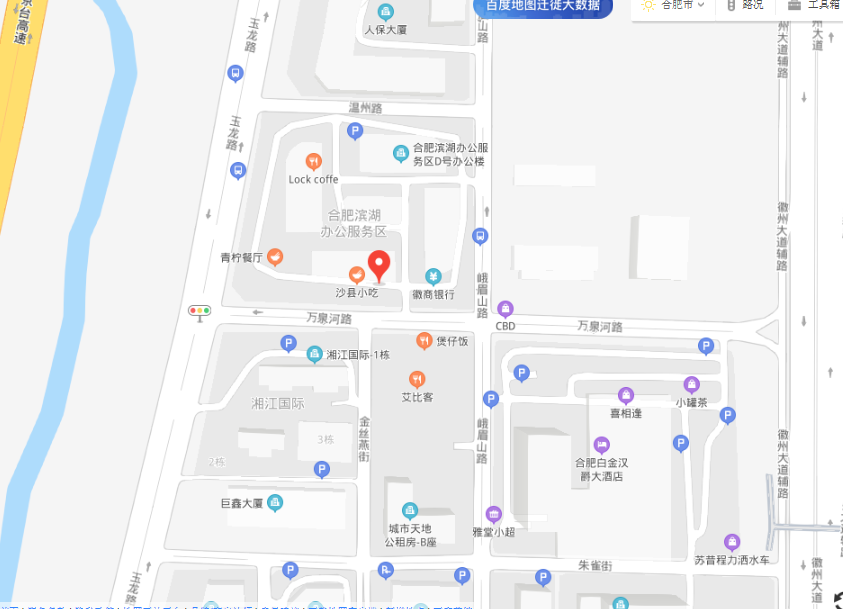Screen dimensions: 843x609
Task: Select the 人保大厦 building marker
Action: [385, 12]
